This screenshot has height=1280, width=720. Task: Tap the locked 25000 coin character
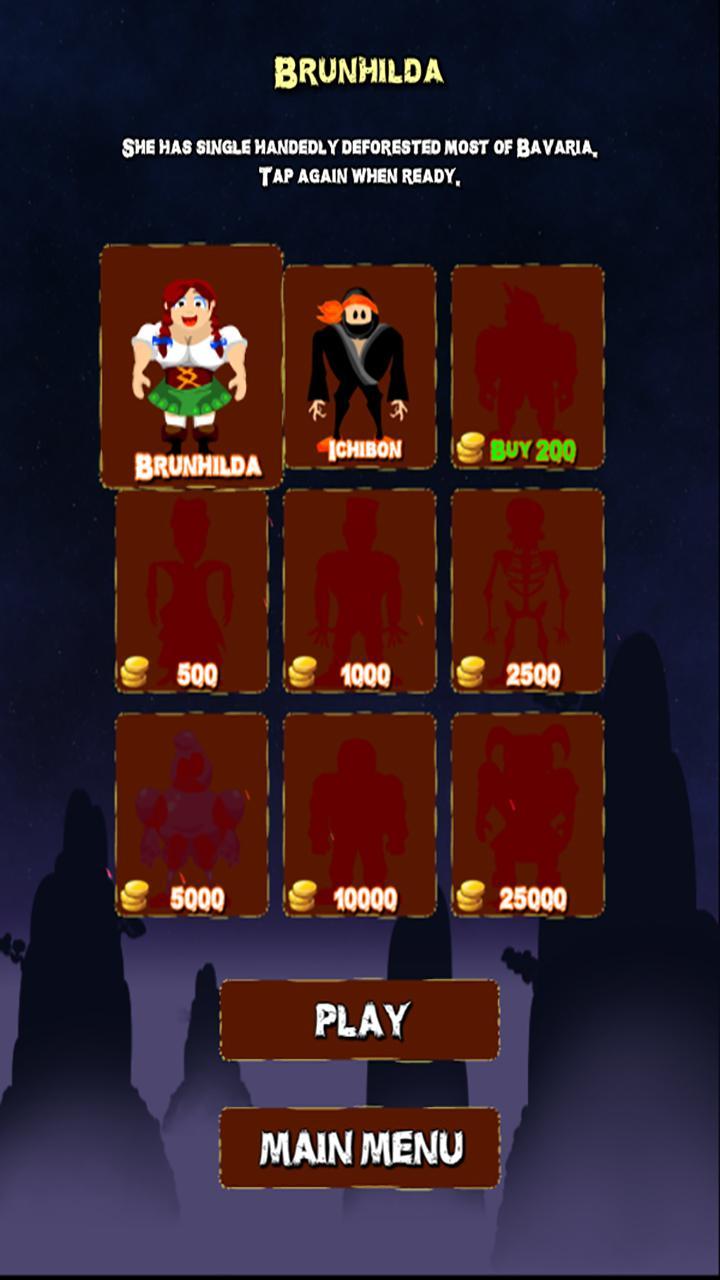click(528, 814)
